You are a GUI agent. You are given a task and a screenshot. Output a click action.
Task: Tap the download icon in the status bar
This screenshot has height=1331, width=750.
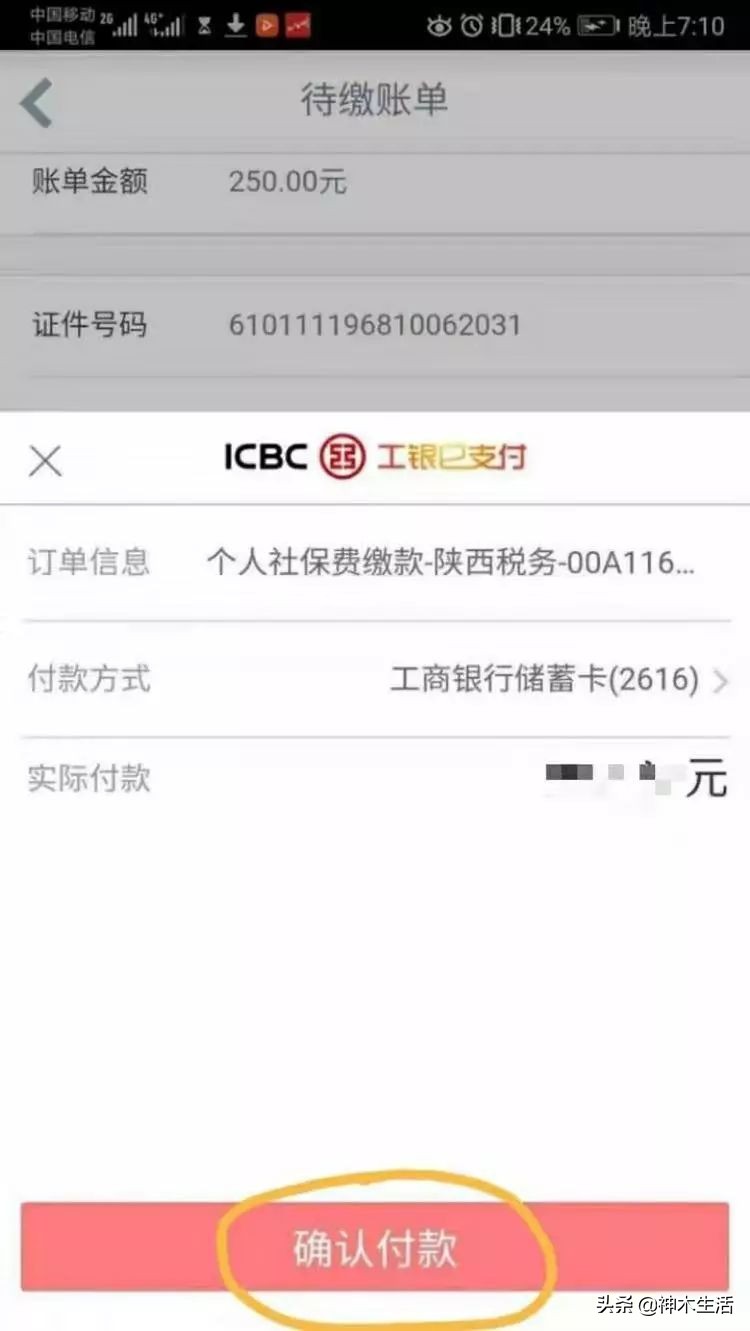point(236,25)
